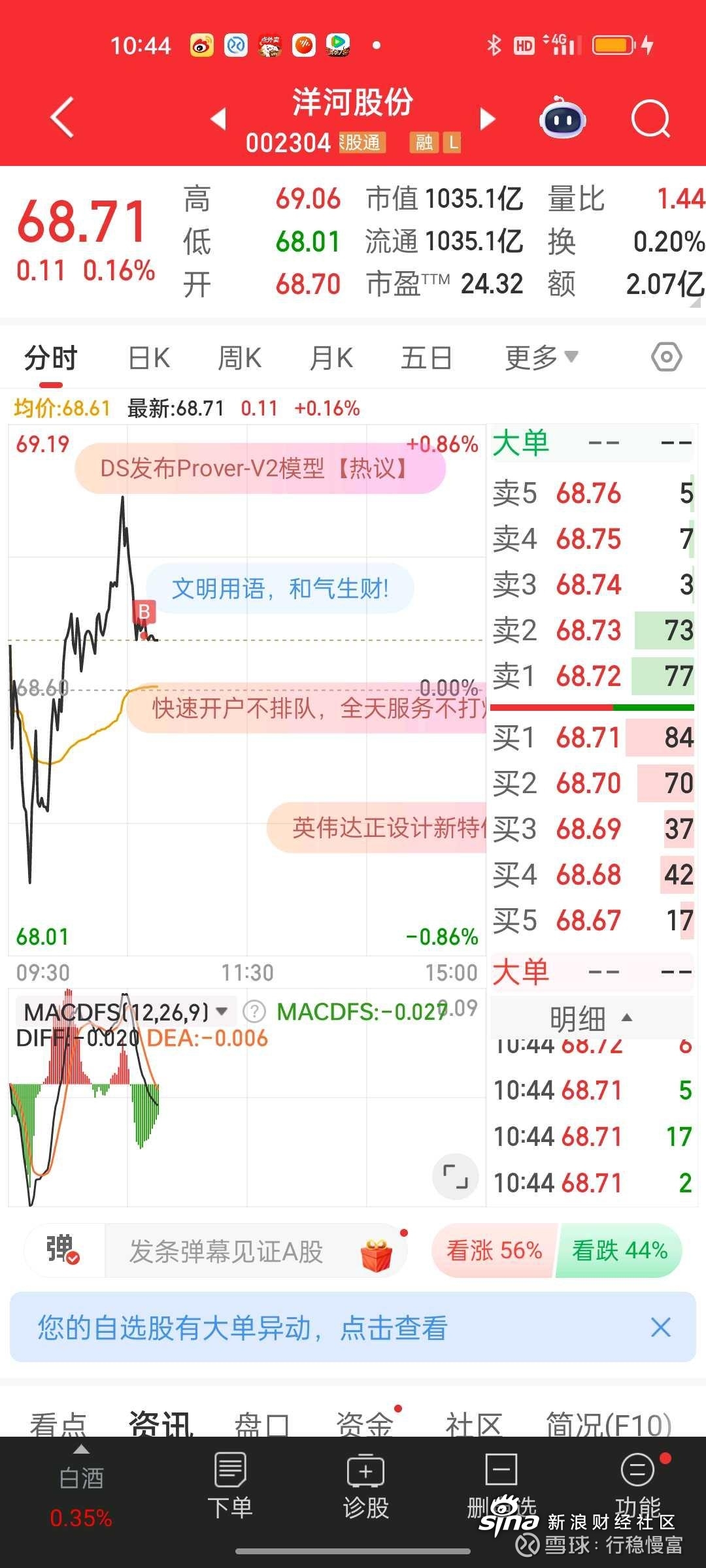Expand chart to fullscreen

tap(456, 1177)
